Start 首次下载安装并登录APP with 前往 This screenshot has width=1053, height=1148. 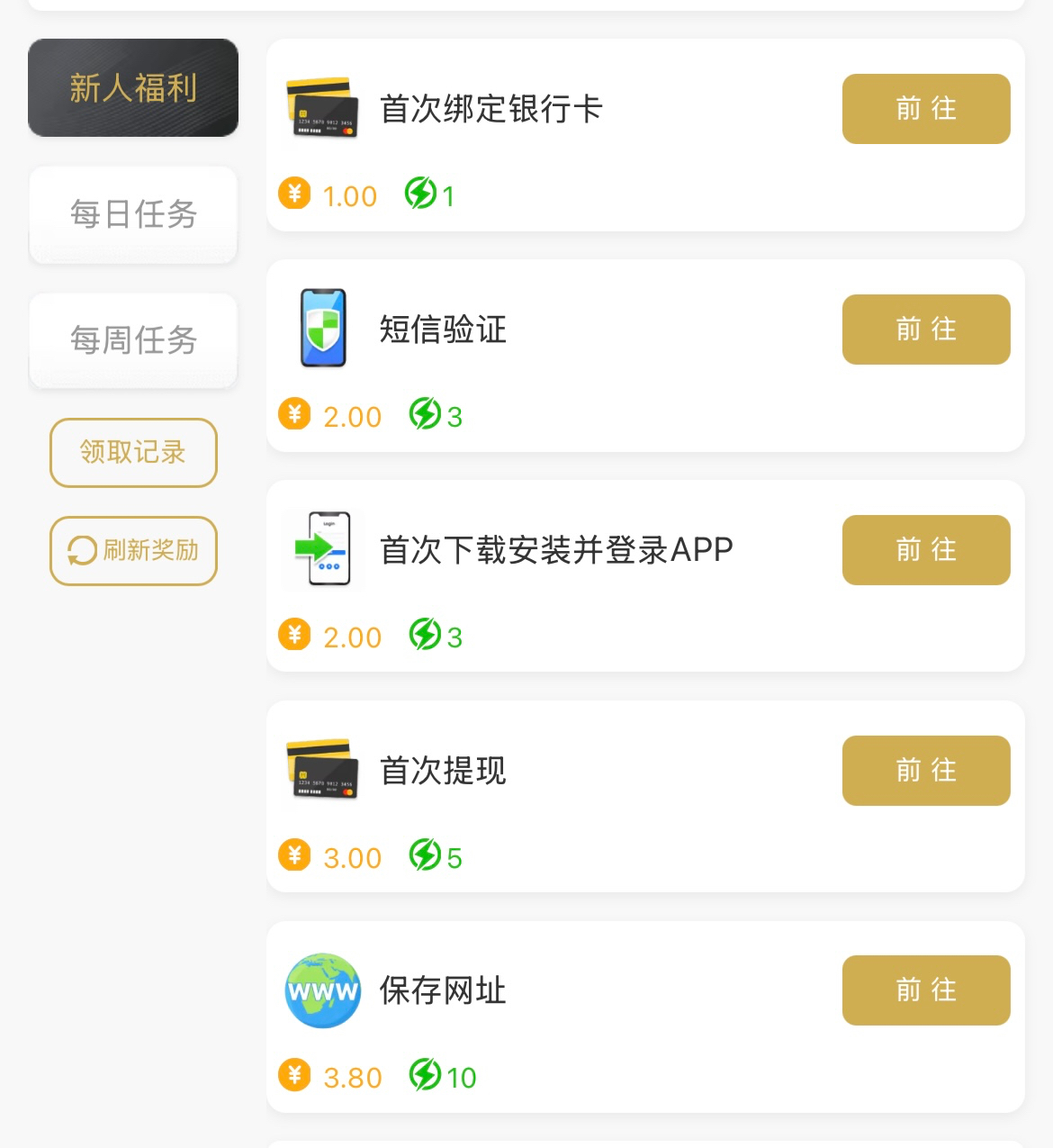pyautogui.click(x=925, y=550)
